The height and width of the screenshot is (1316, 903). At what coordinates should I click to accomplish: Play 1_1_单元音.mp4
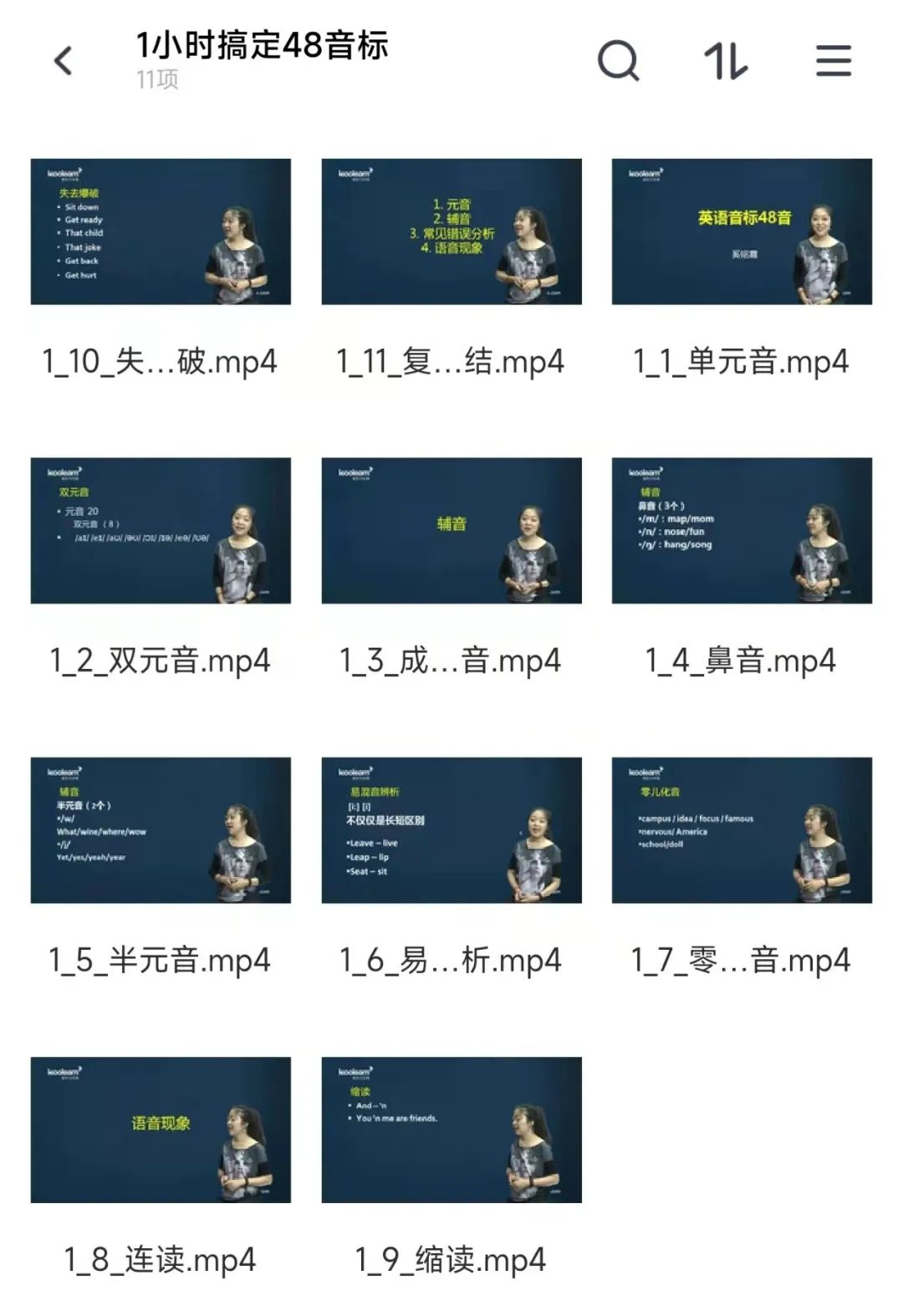(x=742, y=232)
